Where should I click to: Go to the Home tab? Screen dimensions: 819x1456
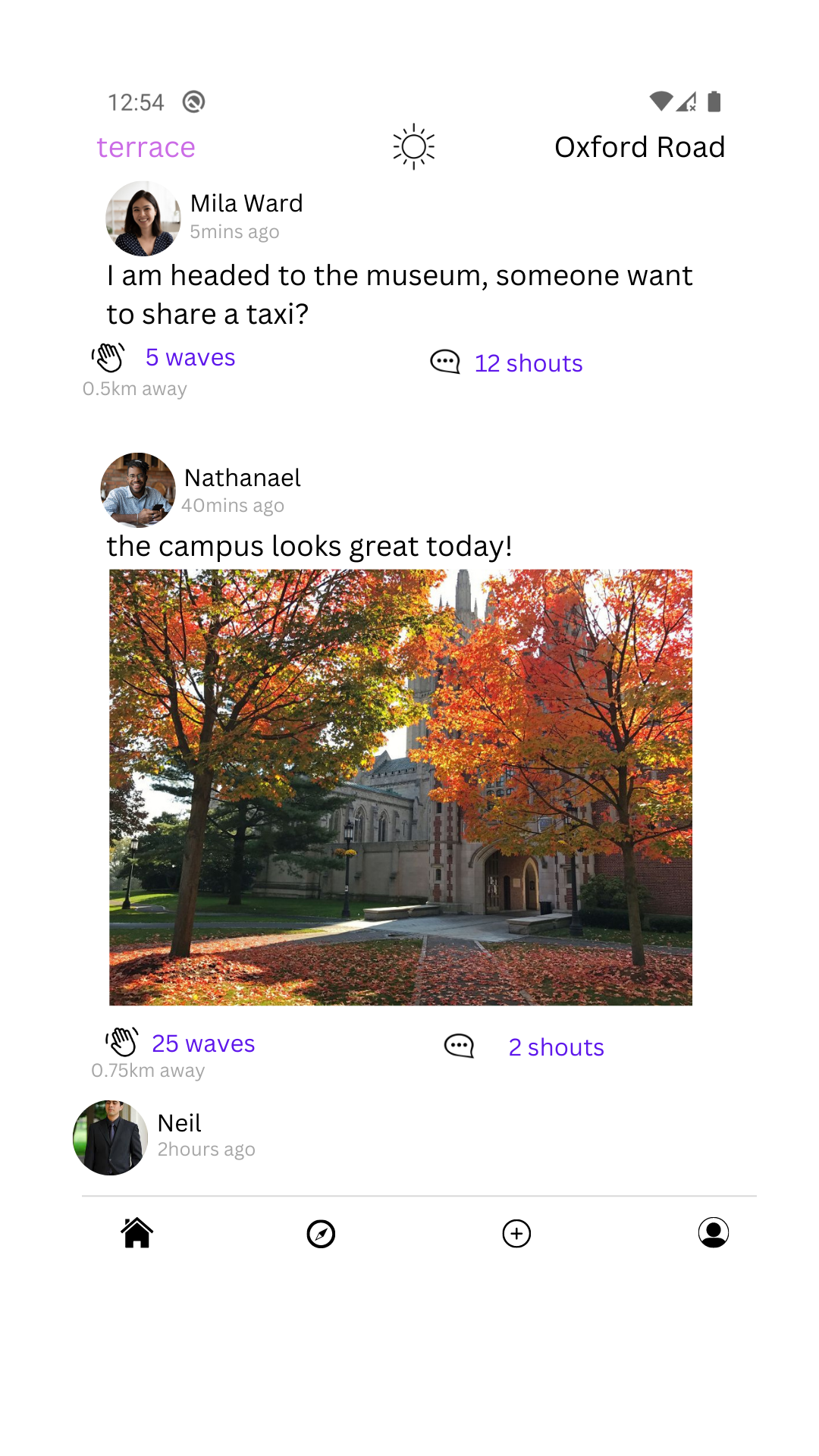[x=137, y=1233]
